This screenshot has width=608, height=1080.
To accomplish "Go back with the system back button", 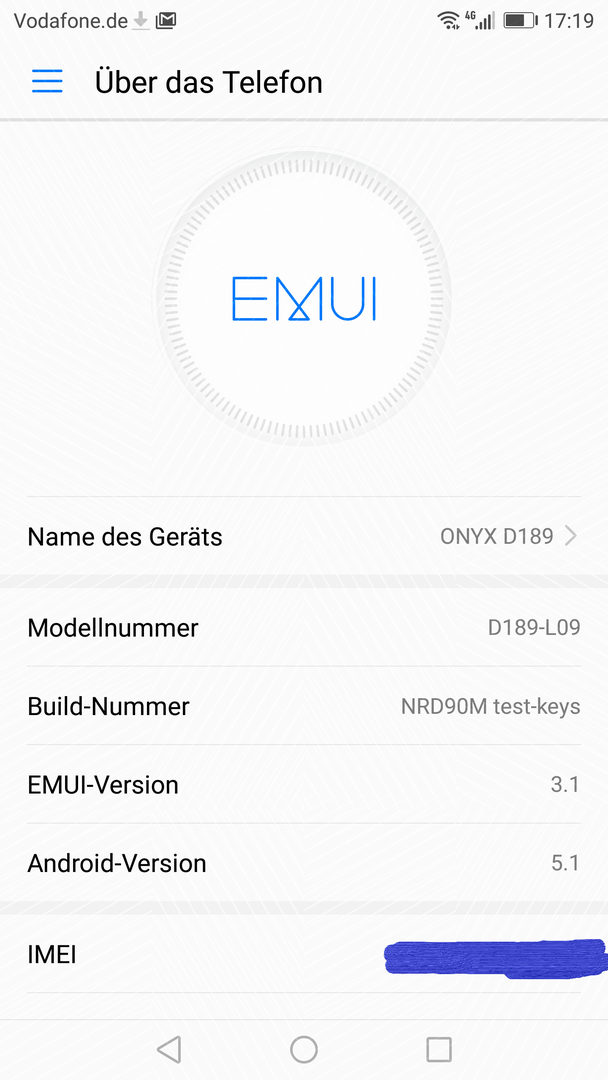I will 169,1049.
